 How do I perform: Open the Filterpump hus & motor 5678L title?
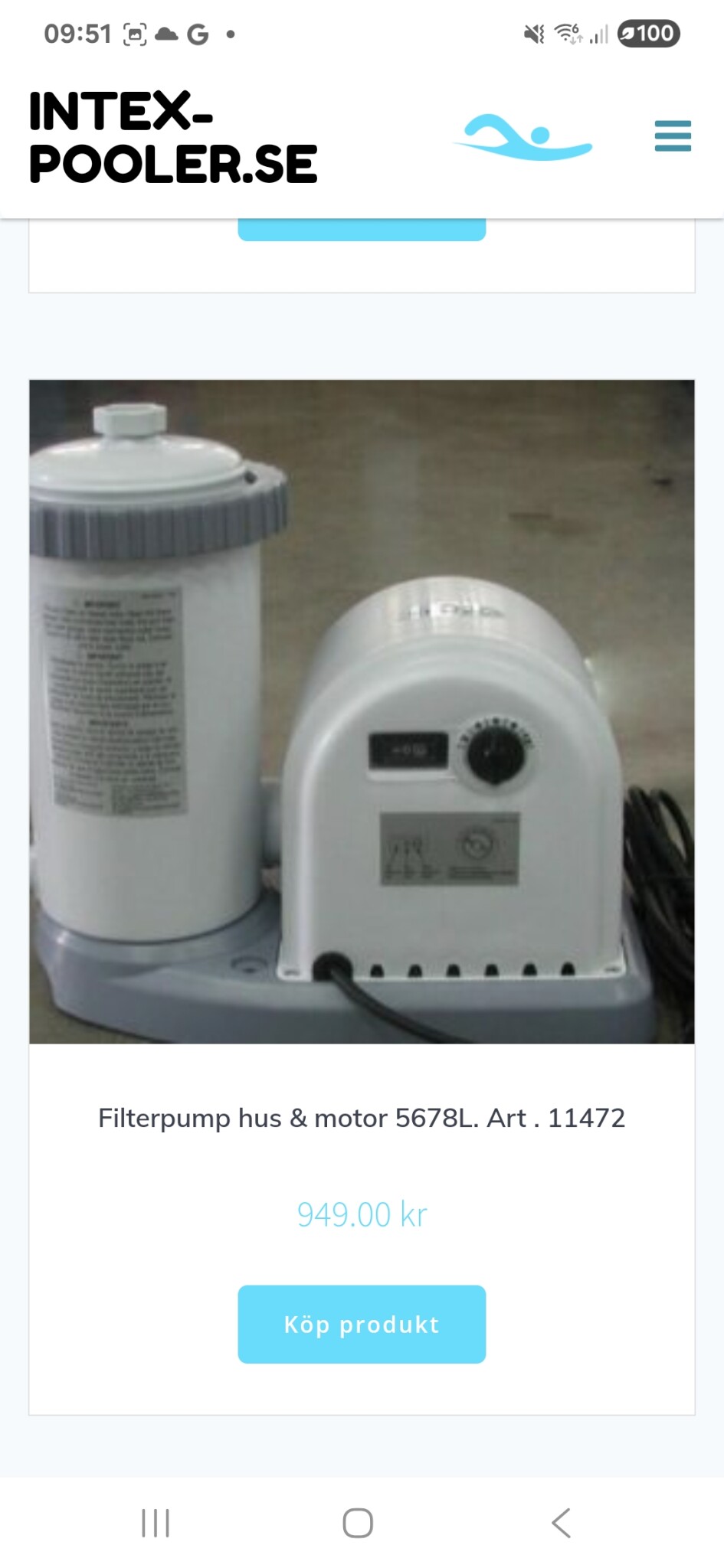click(362, 1118)
